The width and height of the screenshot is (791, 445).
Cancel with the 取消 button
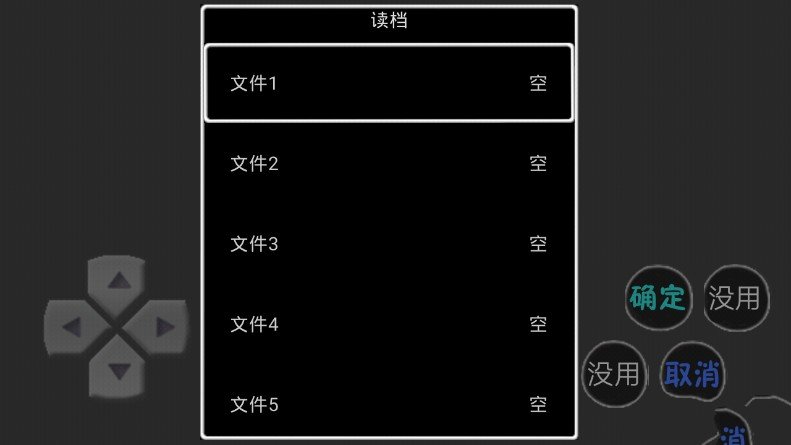pos(692,375)
